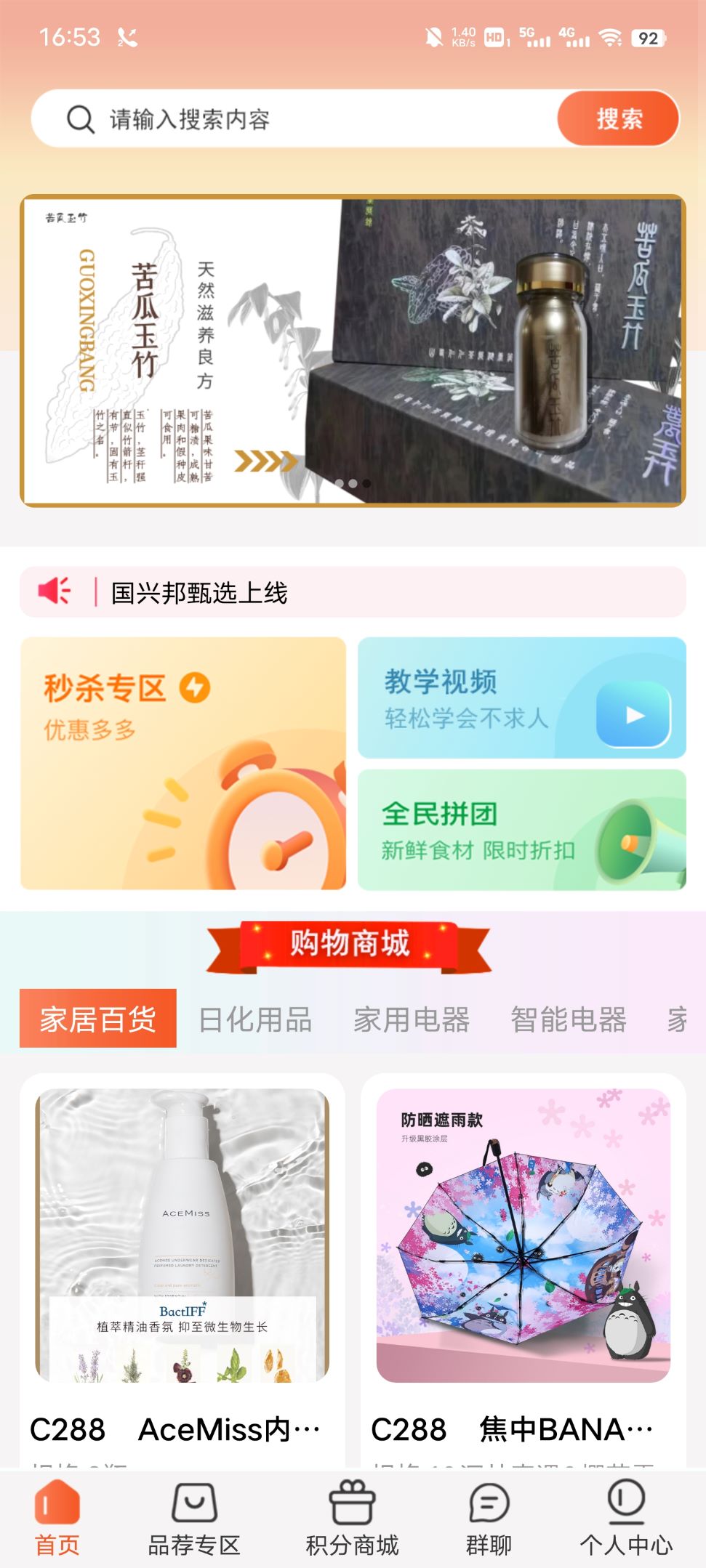Tap the carousel pagination dots

[353, 482]
